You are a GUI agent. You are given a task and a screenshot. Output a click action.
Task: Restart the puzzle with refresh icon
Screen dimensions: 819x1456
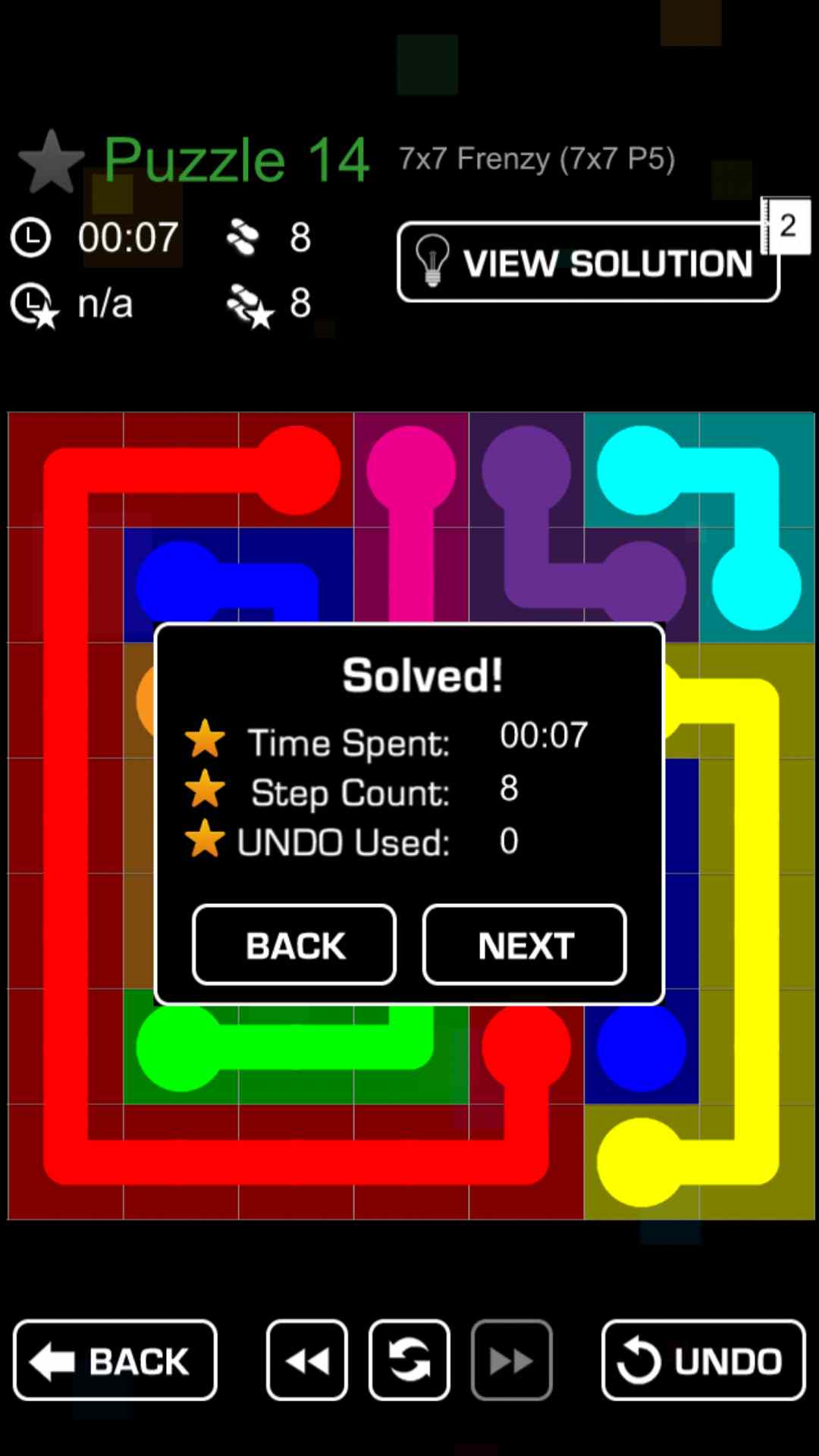pos(409,1360)
